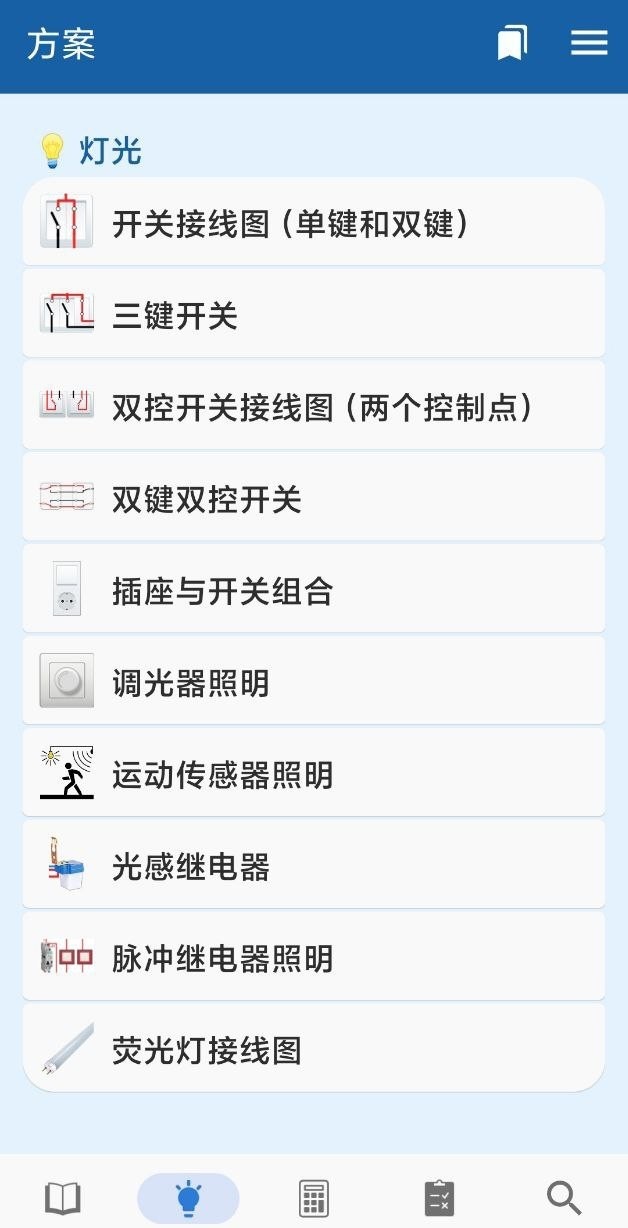Viewport: 628px width, 1228px height.
Task: Tap the light bulb schemes tab
Action: [188, 1198]
